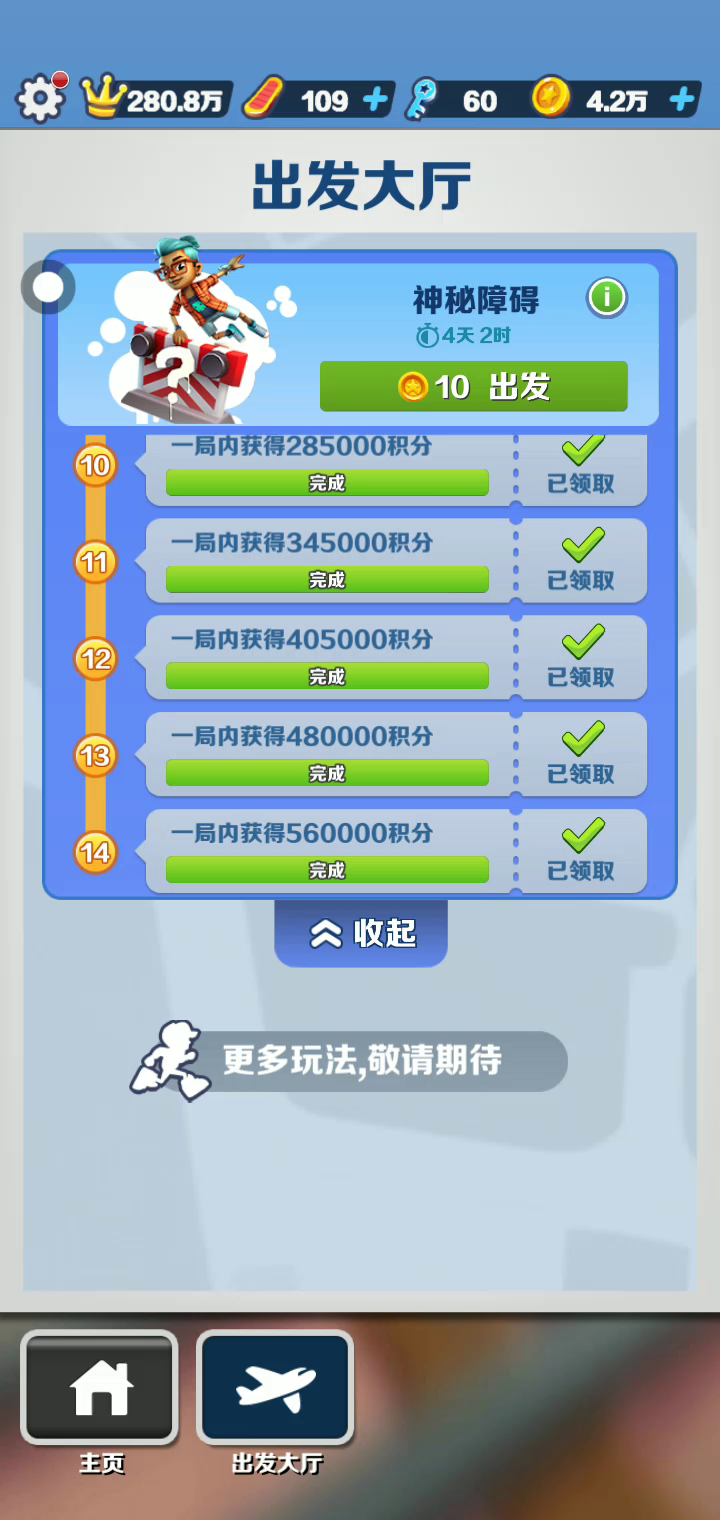Open the green info icon for 神秘障碍
720x1520 pixels.
click(606, 297)
